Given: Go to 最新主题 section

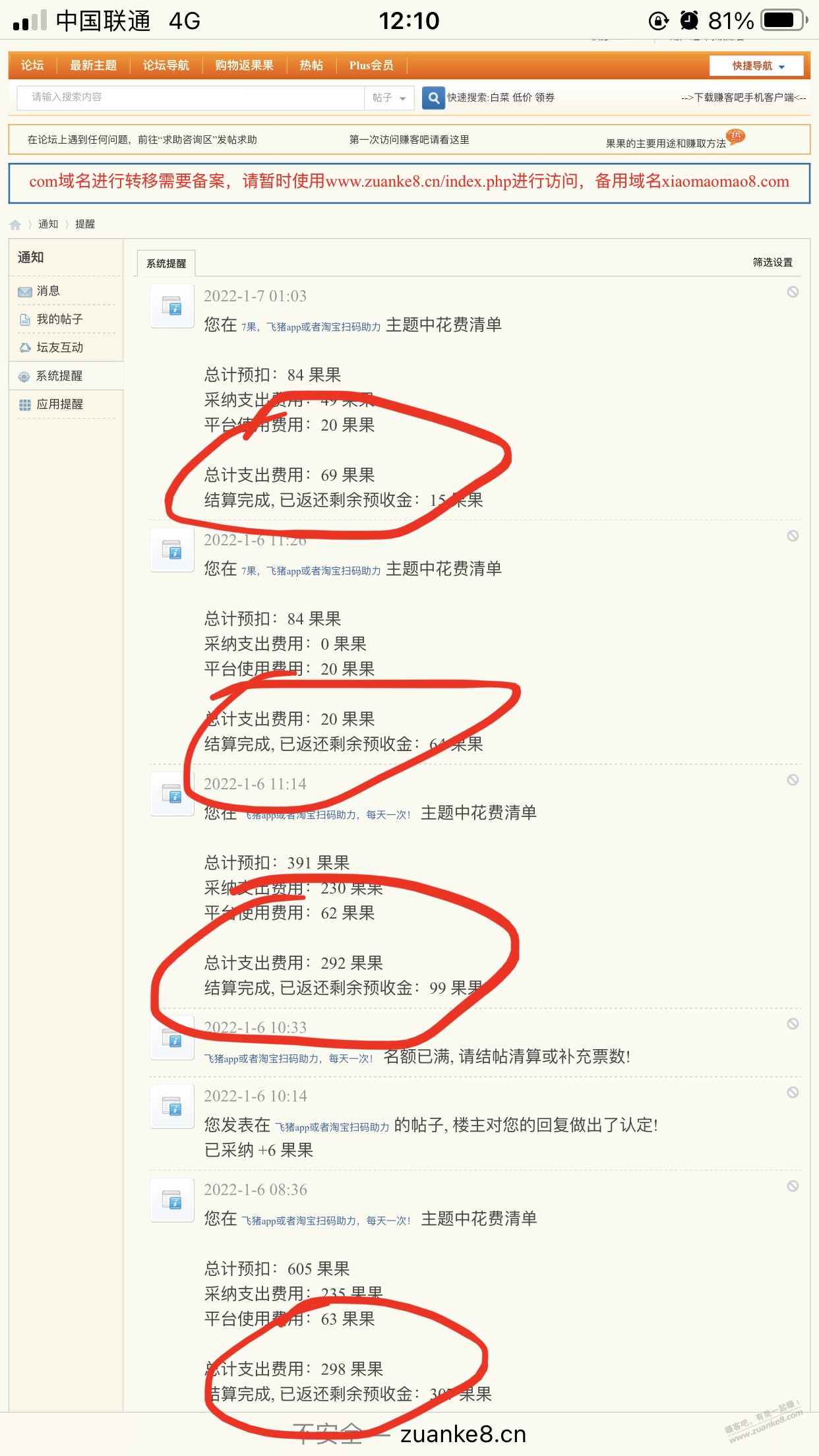Looking at the screenshot, I should [x=93, y=65].
